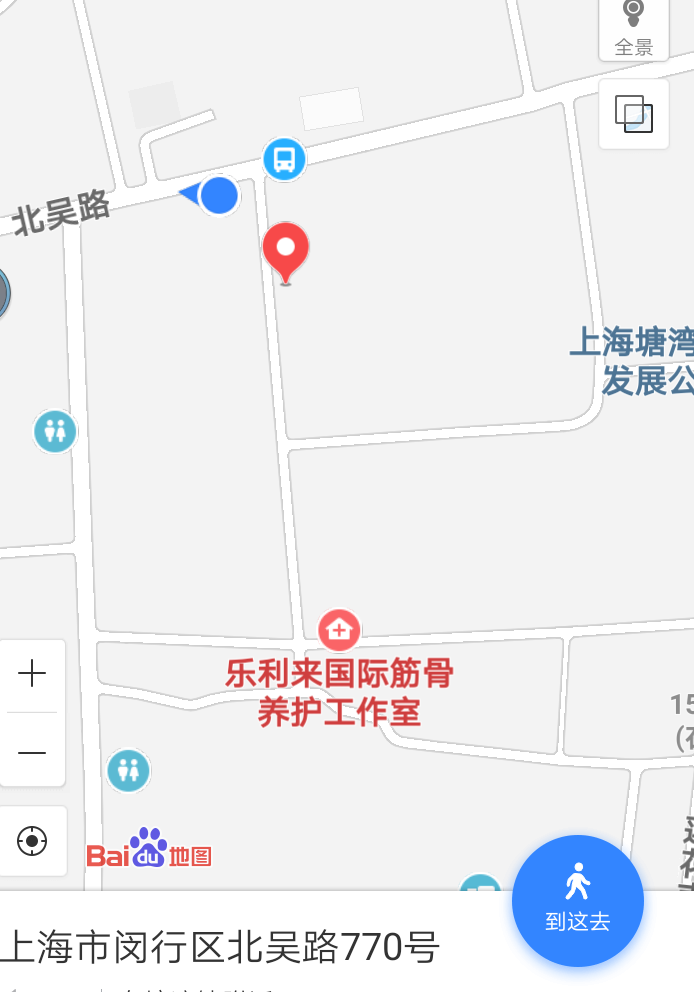
Task: Start walking route with 到这去
Action: pos(577,900)
